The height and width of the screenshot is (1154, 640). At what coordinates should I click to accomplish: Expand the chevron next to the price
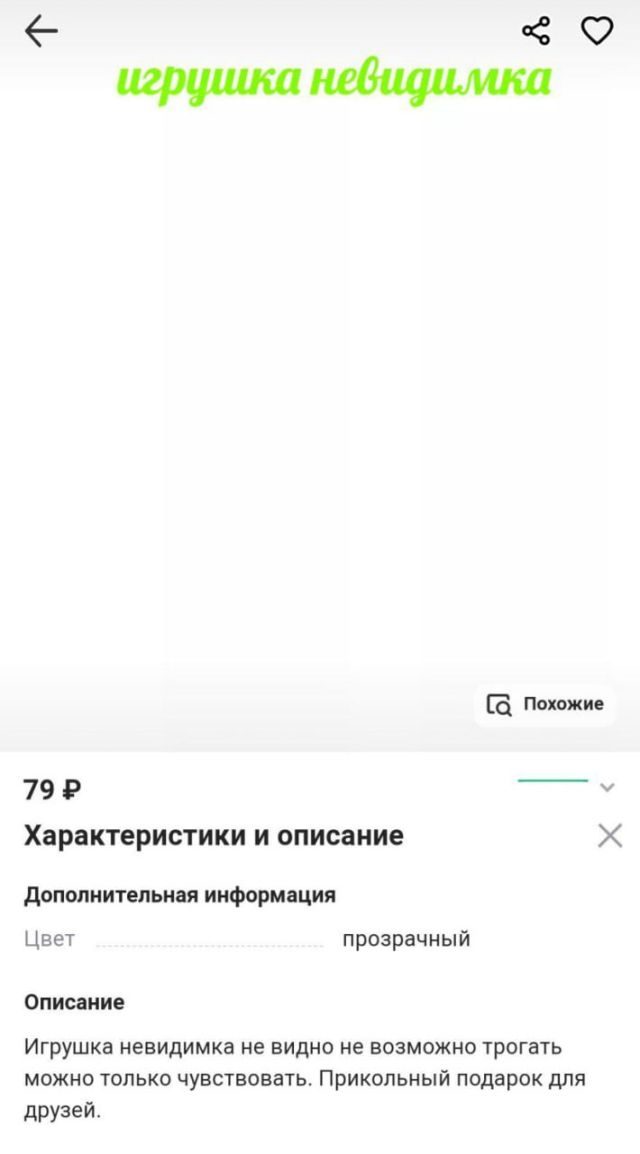[x=606, y=788]
